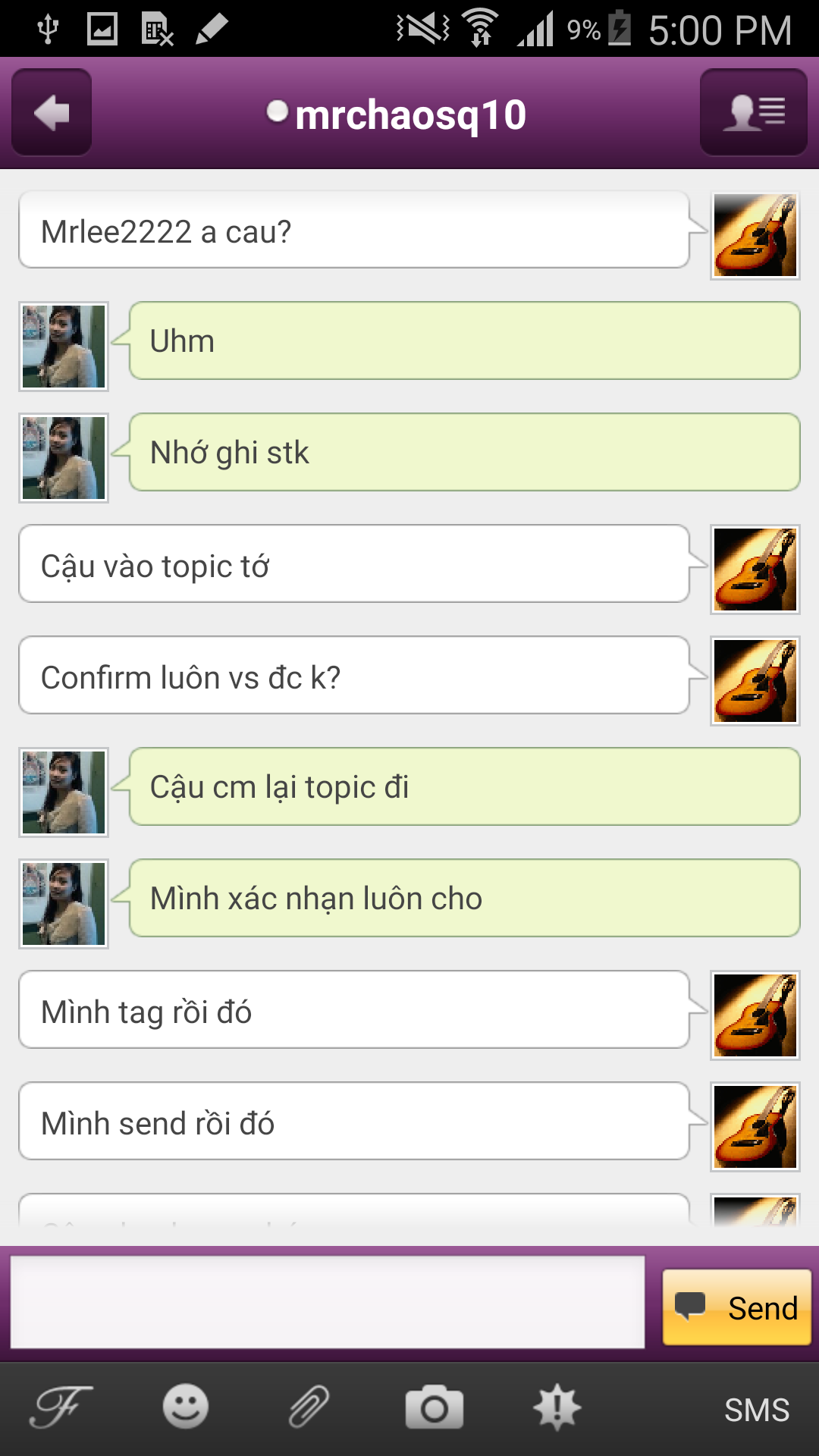Open the font style options
Screen dimensions: 819x1456
[x=61, y=1407]
